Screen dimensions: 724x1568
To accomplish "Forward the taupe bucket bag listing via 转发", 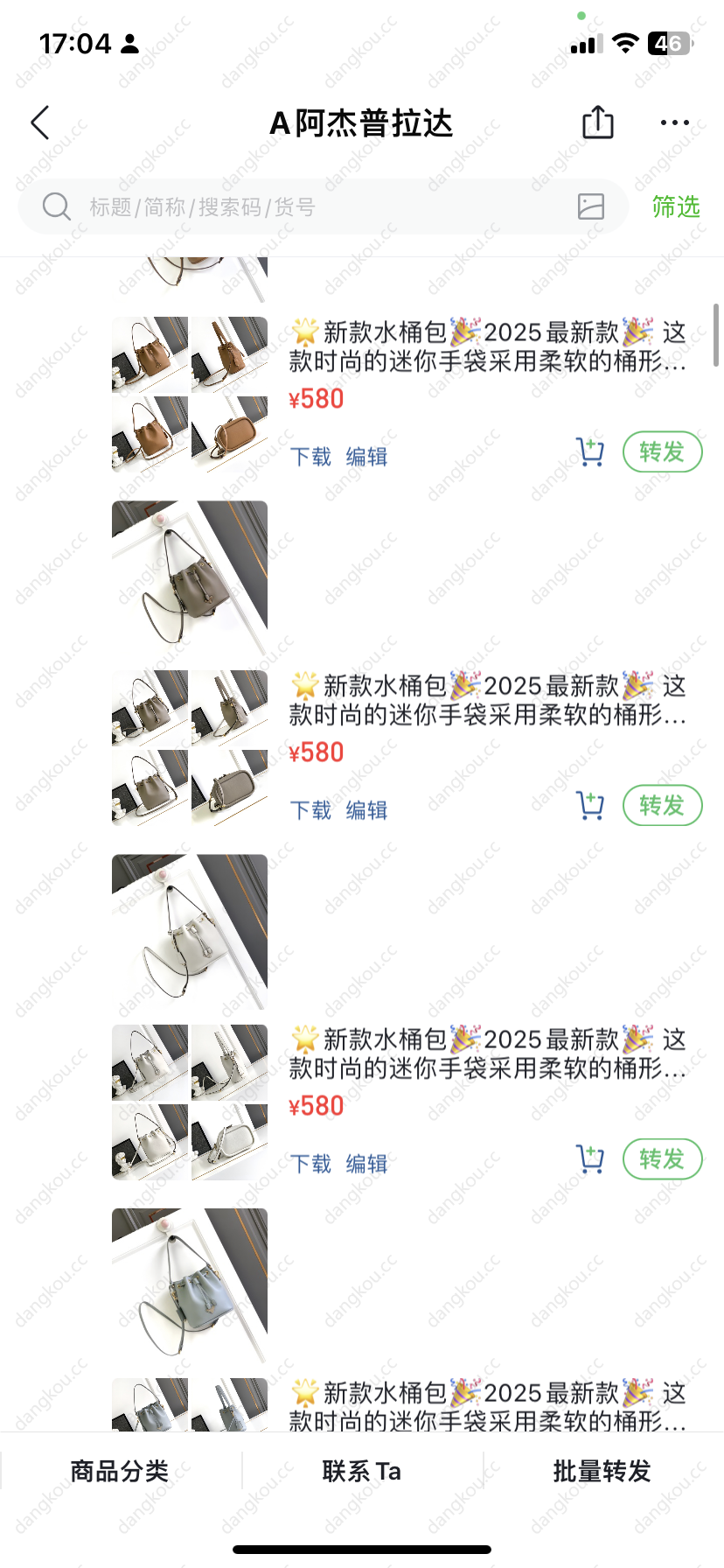I will (x=662, y=805).
